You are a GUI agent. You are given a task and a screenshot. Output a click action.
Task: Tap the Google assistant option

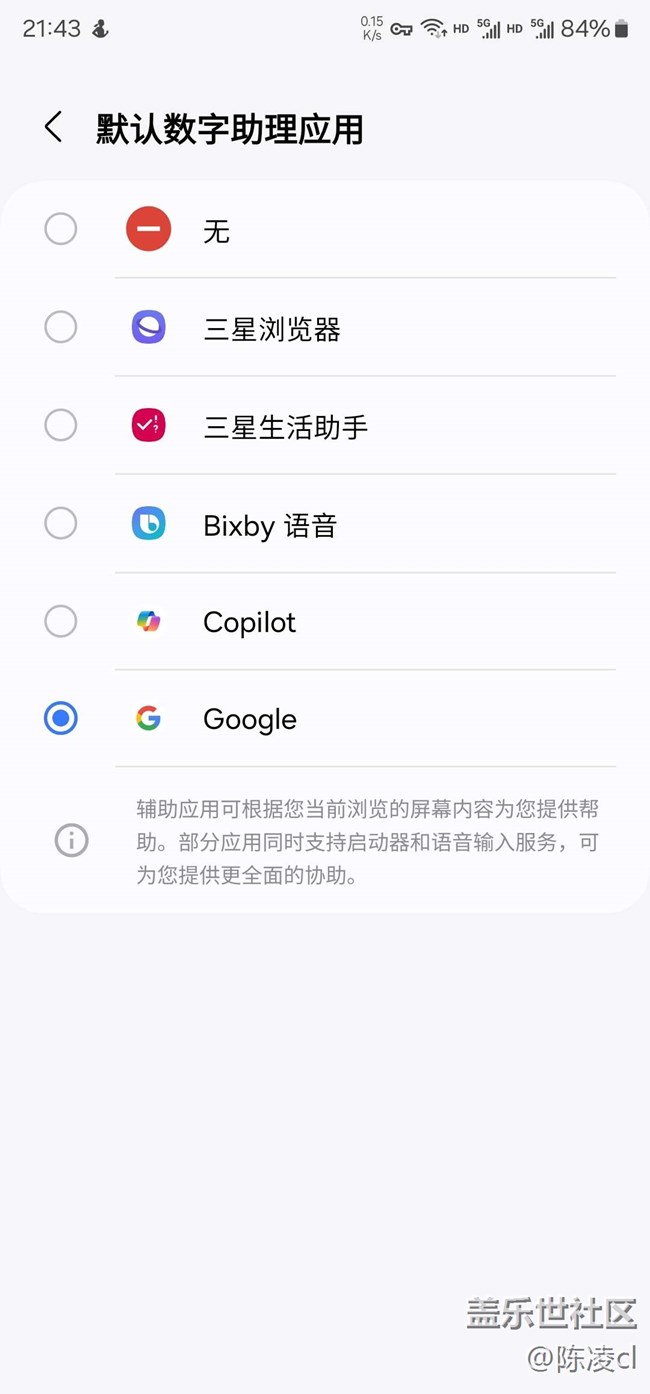point(61,719)
